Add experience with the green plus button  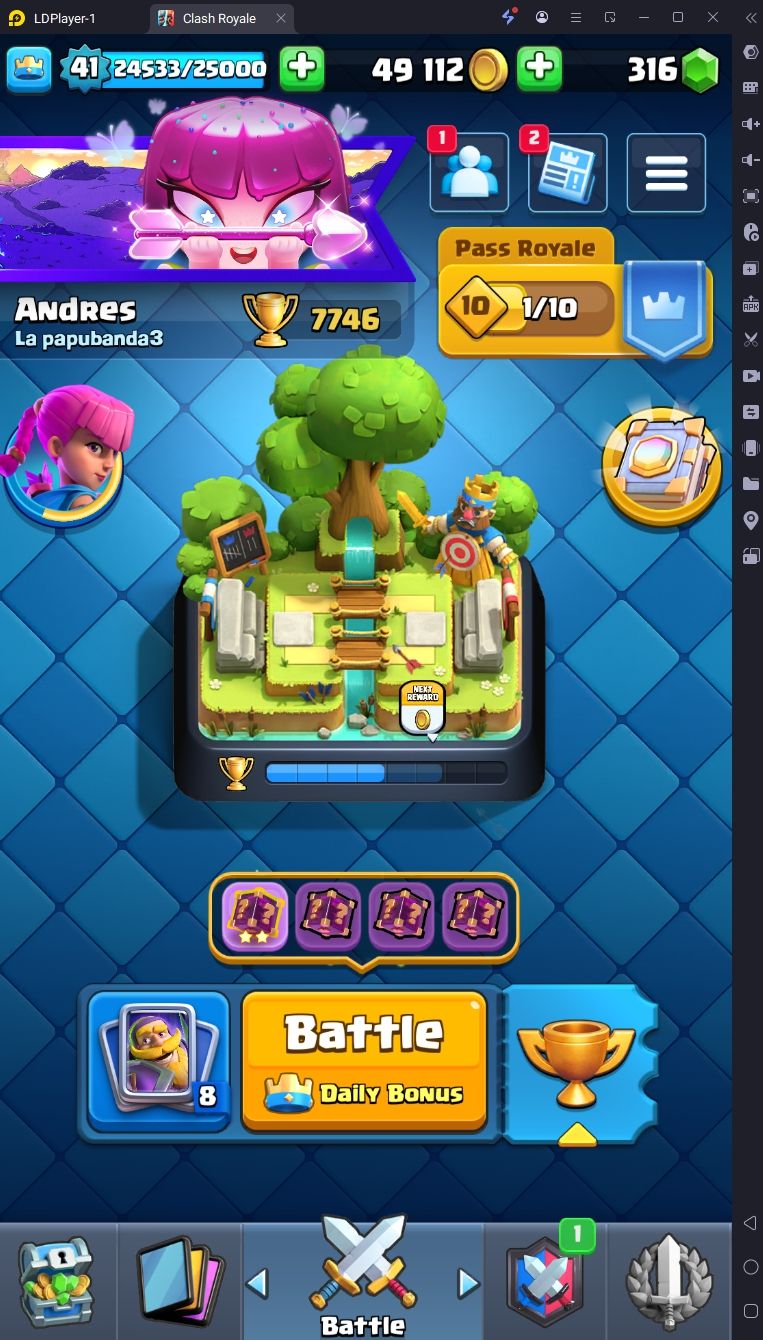301,68
